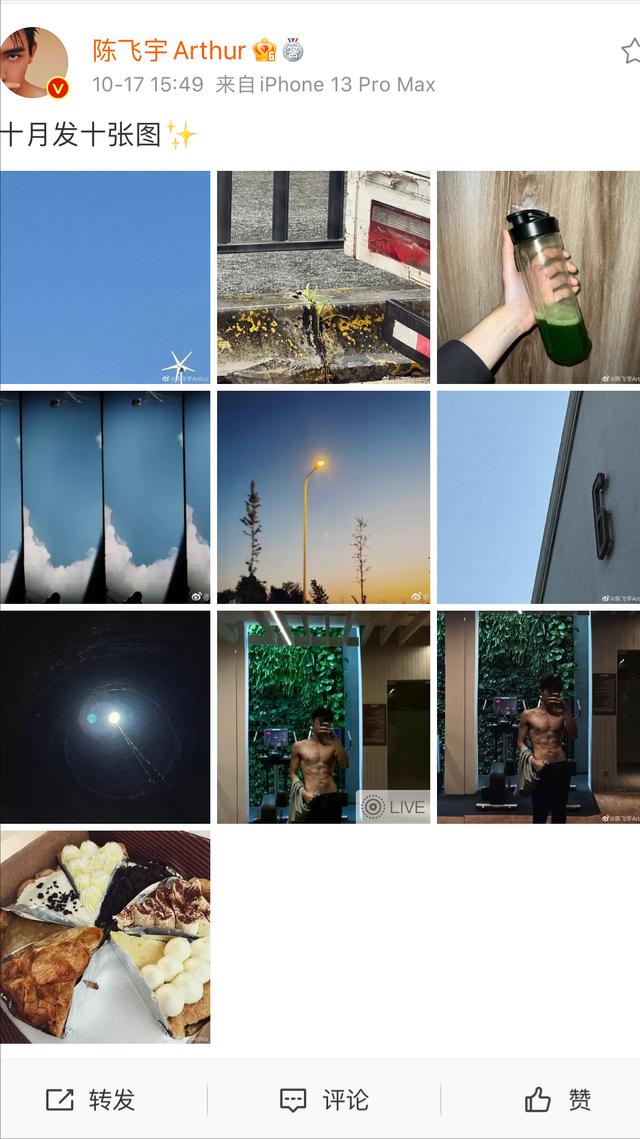The image size is (640, 1139).
Task: View the repeated clouds window photo
Action: [105, 498]
